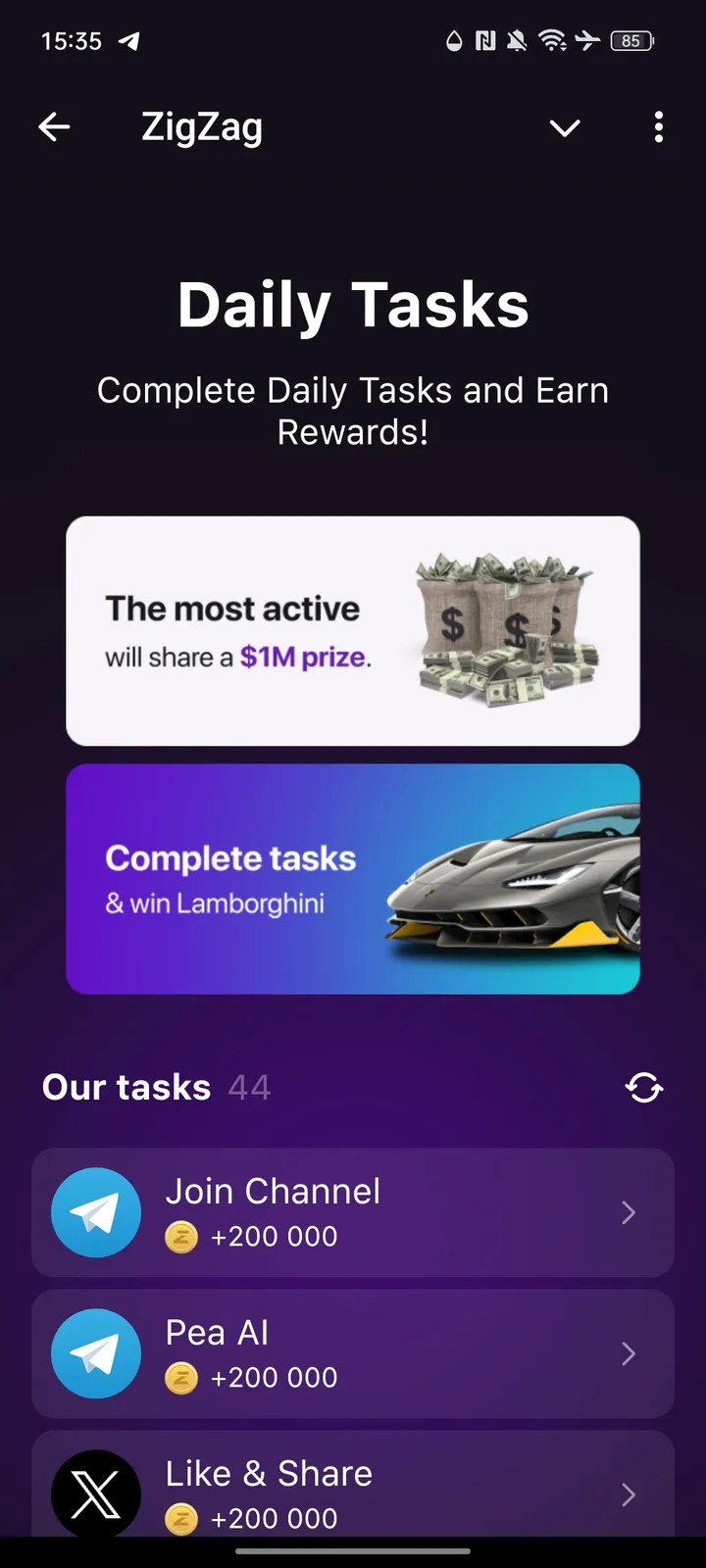Click the Telegram icon beside Pea AI

click(95, 1353)
